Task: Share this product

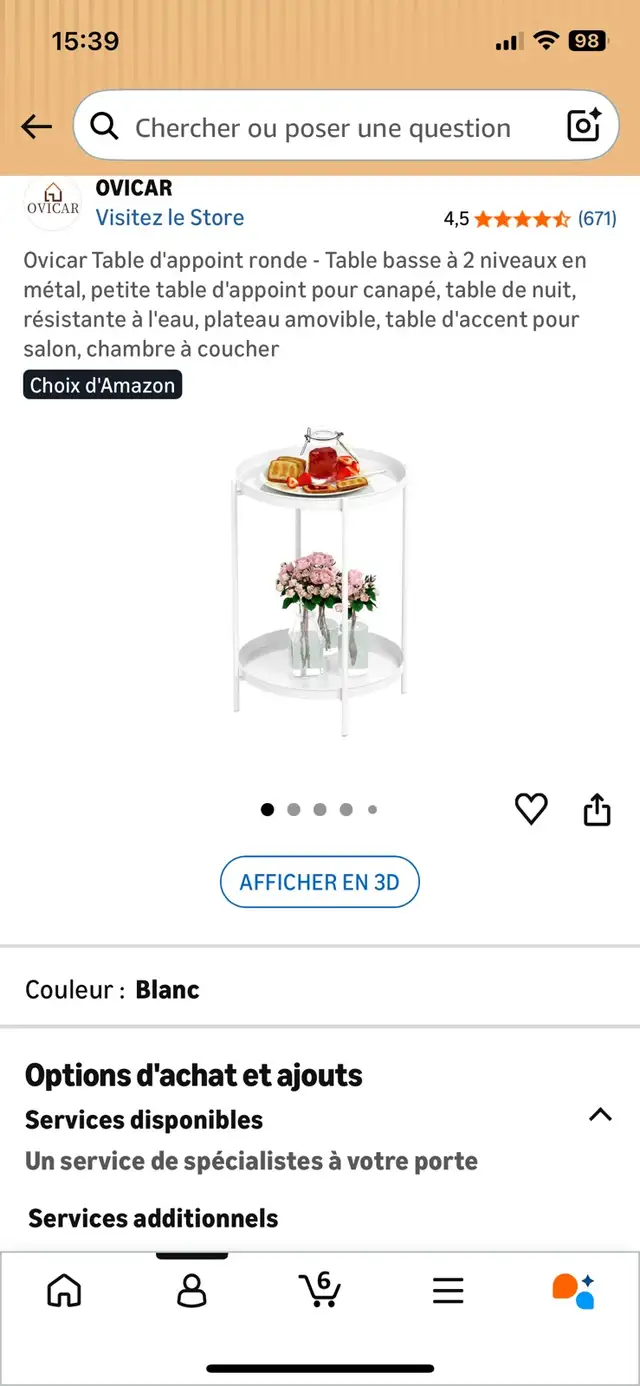Action: point(597,808)
